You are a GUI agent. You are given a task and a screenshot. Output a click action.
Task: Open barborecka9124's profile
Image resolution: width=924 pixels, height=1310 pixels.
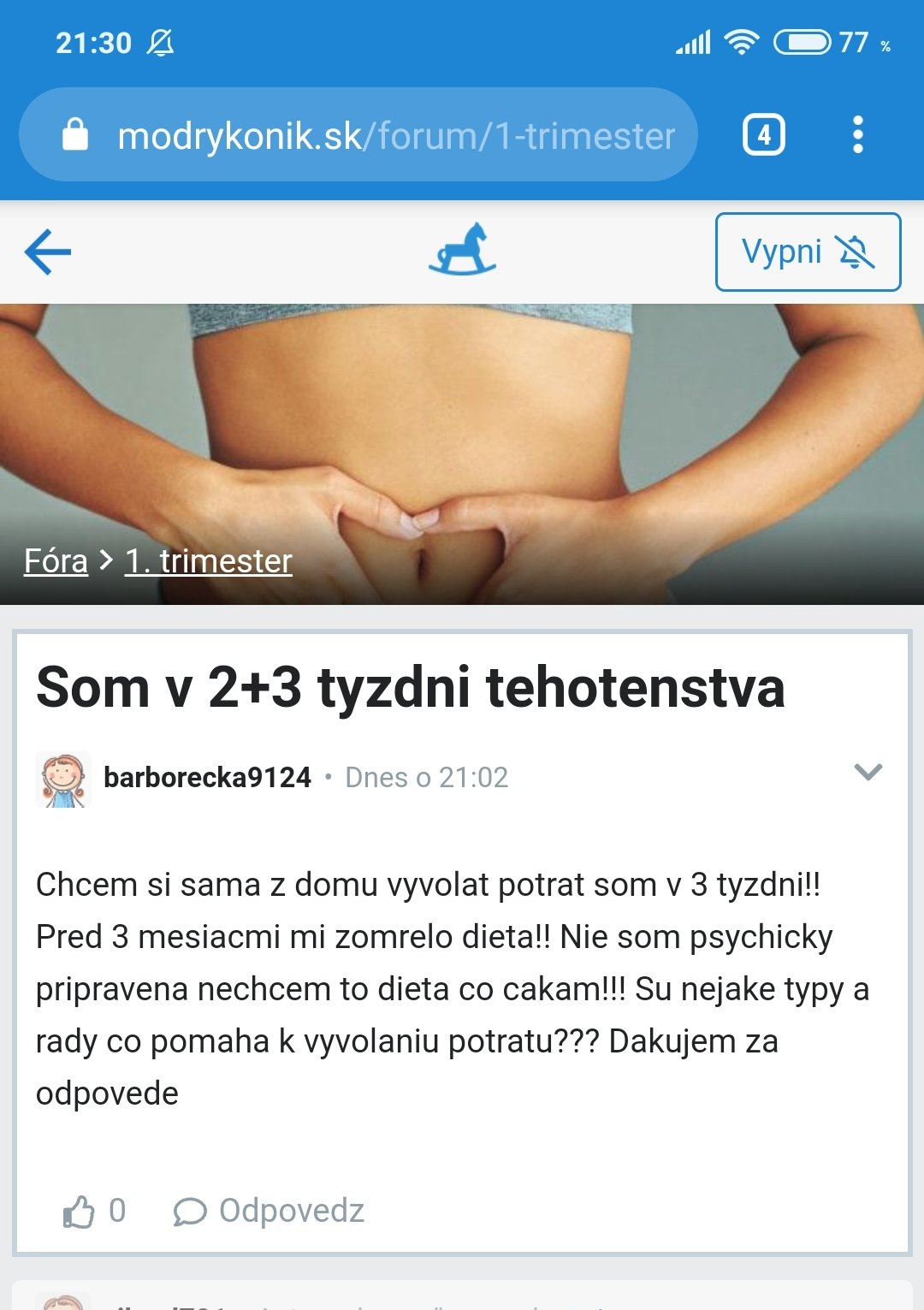coord(207,777)
